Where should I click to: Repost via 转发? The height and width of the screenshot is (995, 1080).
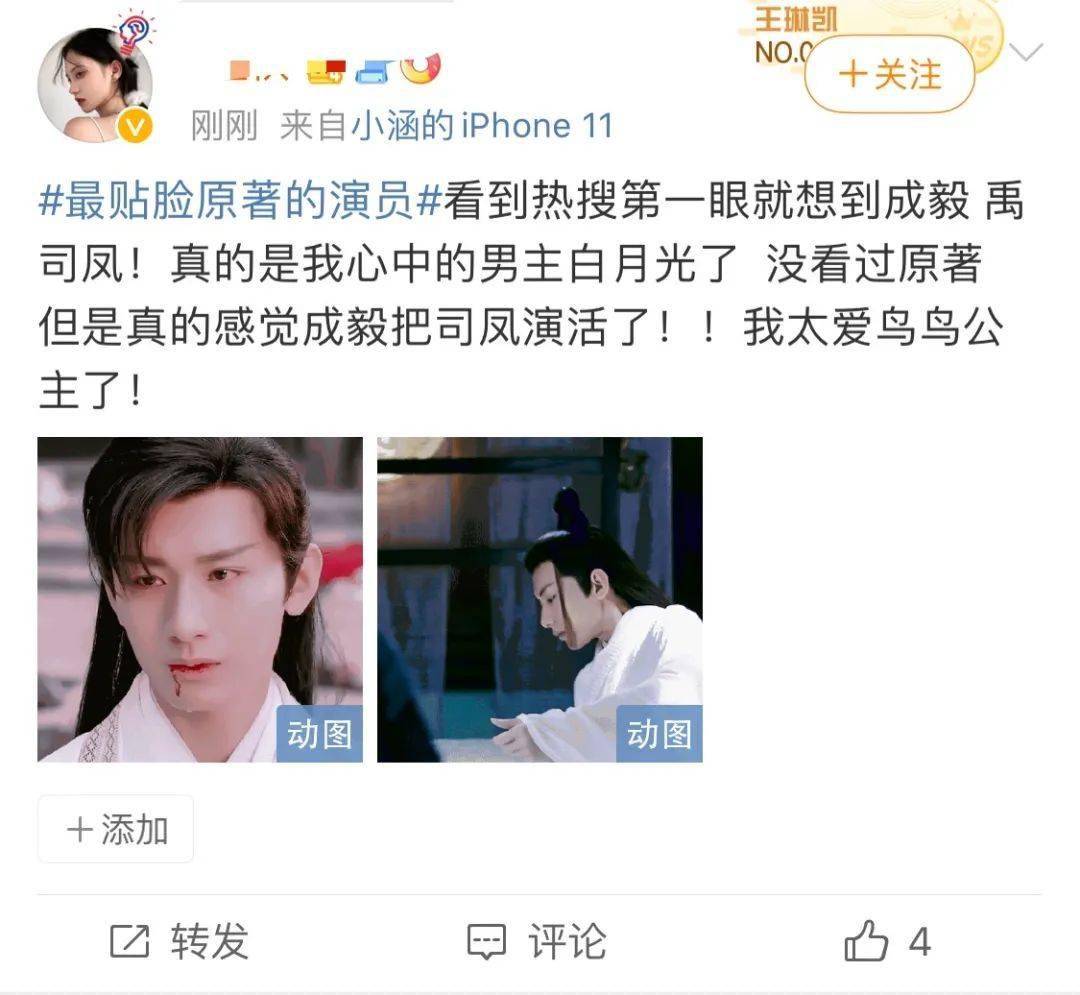pos(180,941)
